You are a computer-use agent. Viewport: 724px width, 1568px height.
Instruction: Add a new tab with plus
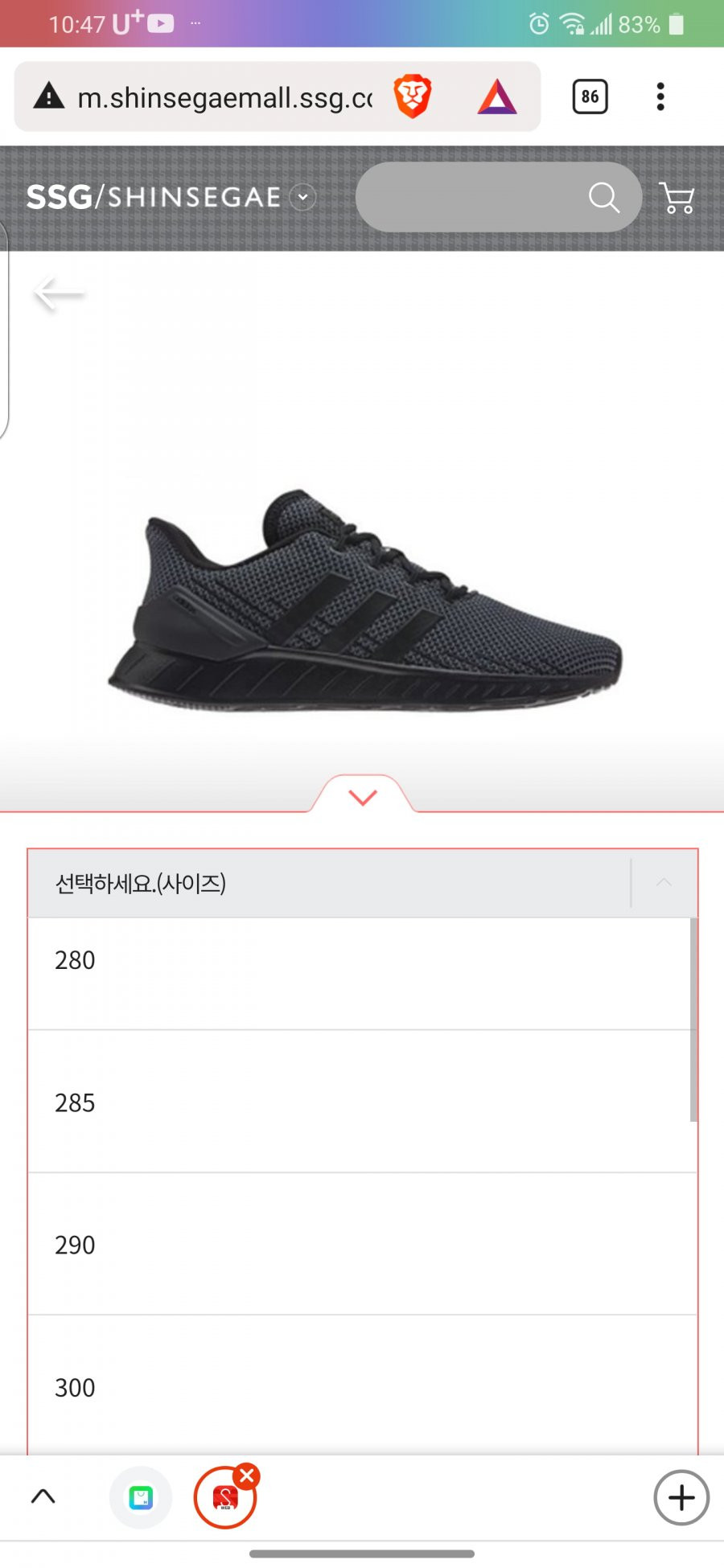point(681,1497)
